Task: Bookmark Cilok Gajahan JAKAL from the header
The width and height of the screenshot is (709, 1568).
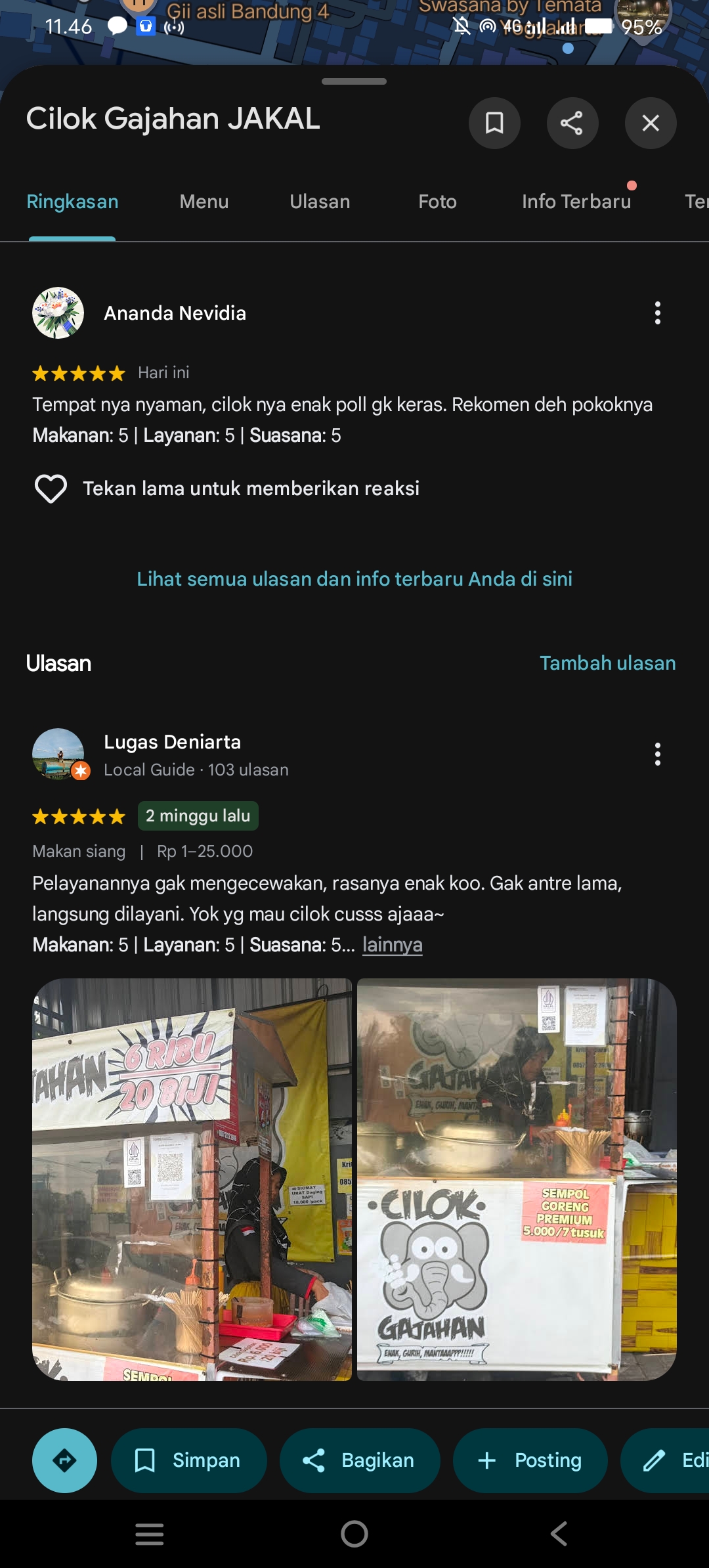Action: coord(494,123)
